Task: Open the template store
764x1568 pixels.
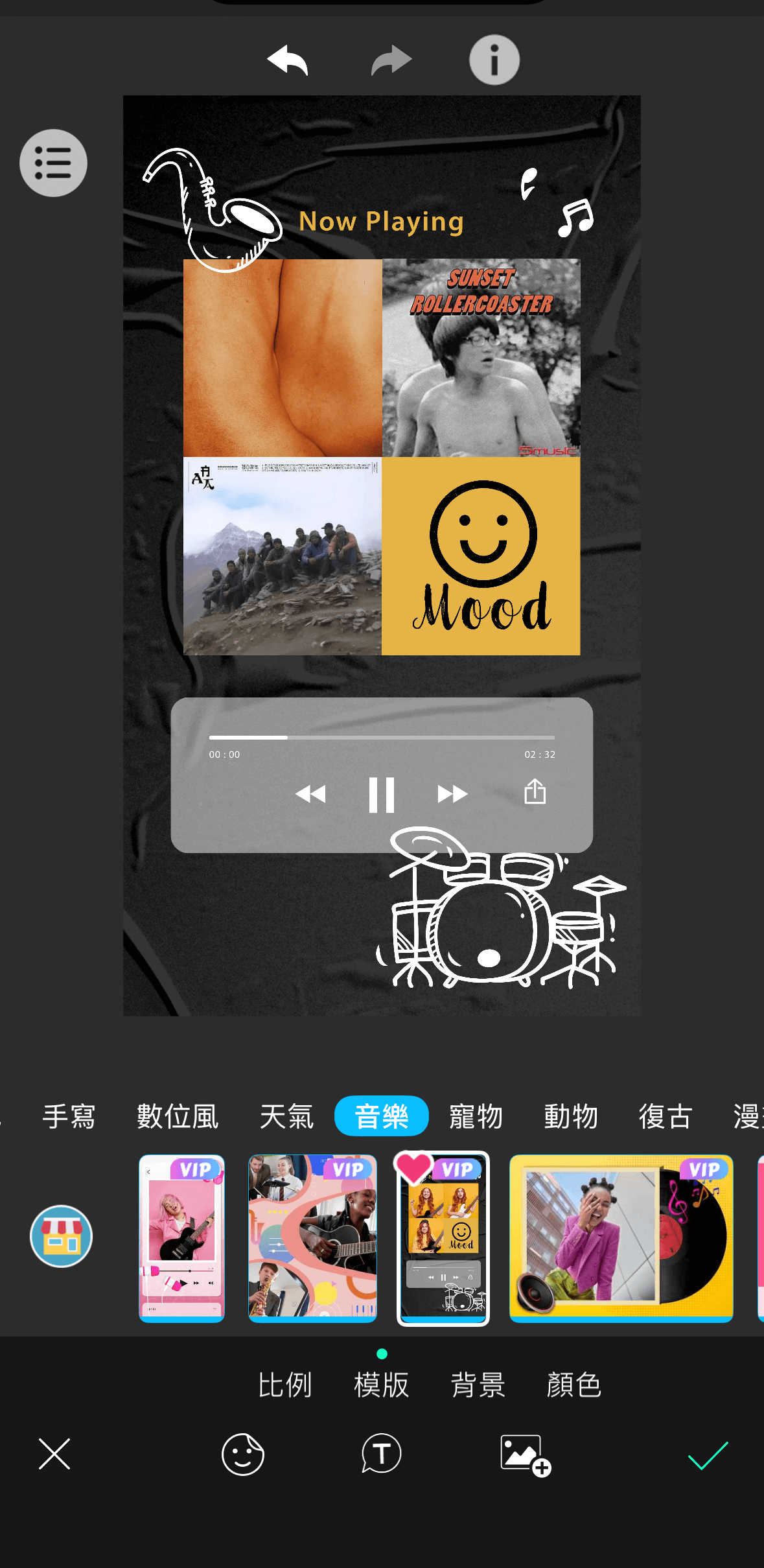Action: pos(62,1235)
